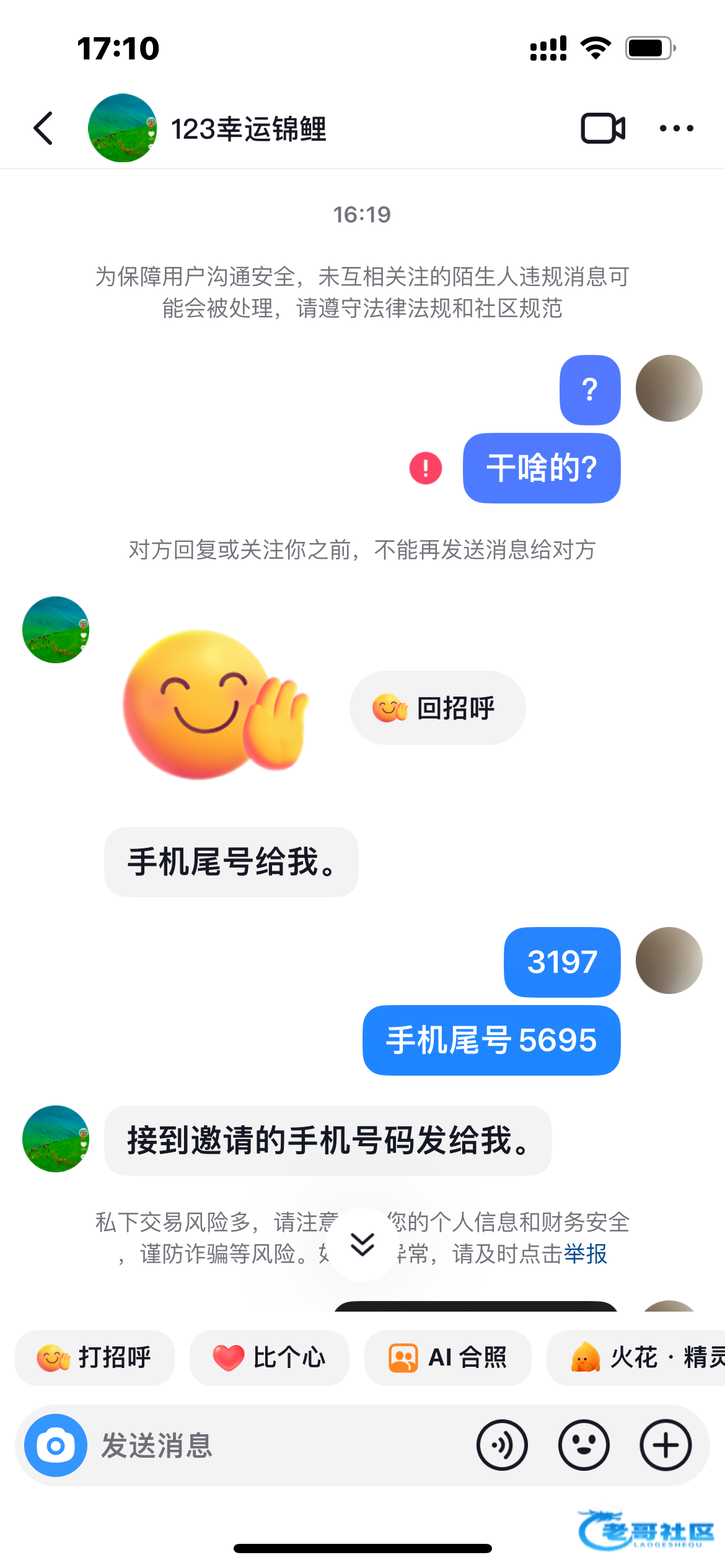The width and height of the screenshot is (725, 1568).
Task: Tap the 举报 report link
Action: tap(585, 1254)
